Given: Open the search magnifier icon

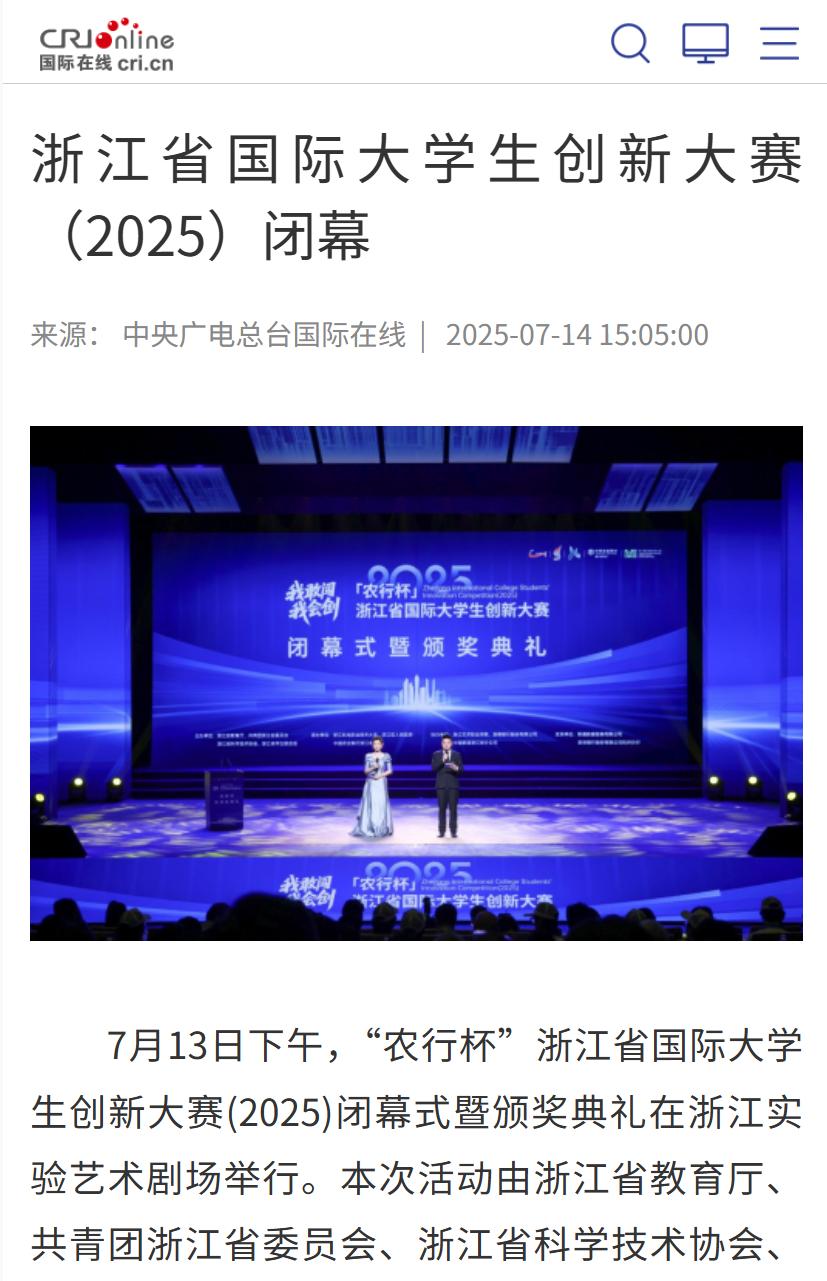Looking at the screenshot, I should pyautogui.click(x=630, y=43).
